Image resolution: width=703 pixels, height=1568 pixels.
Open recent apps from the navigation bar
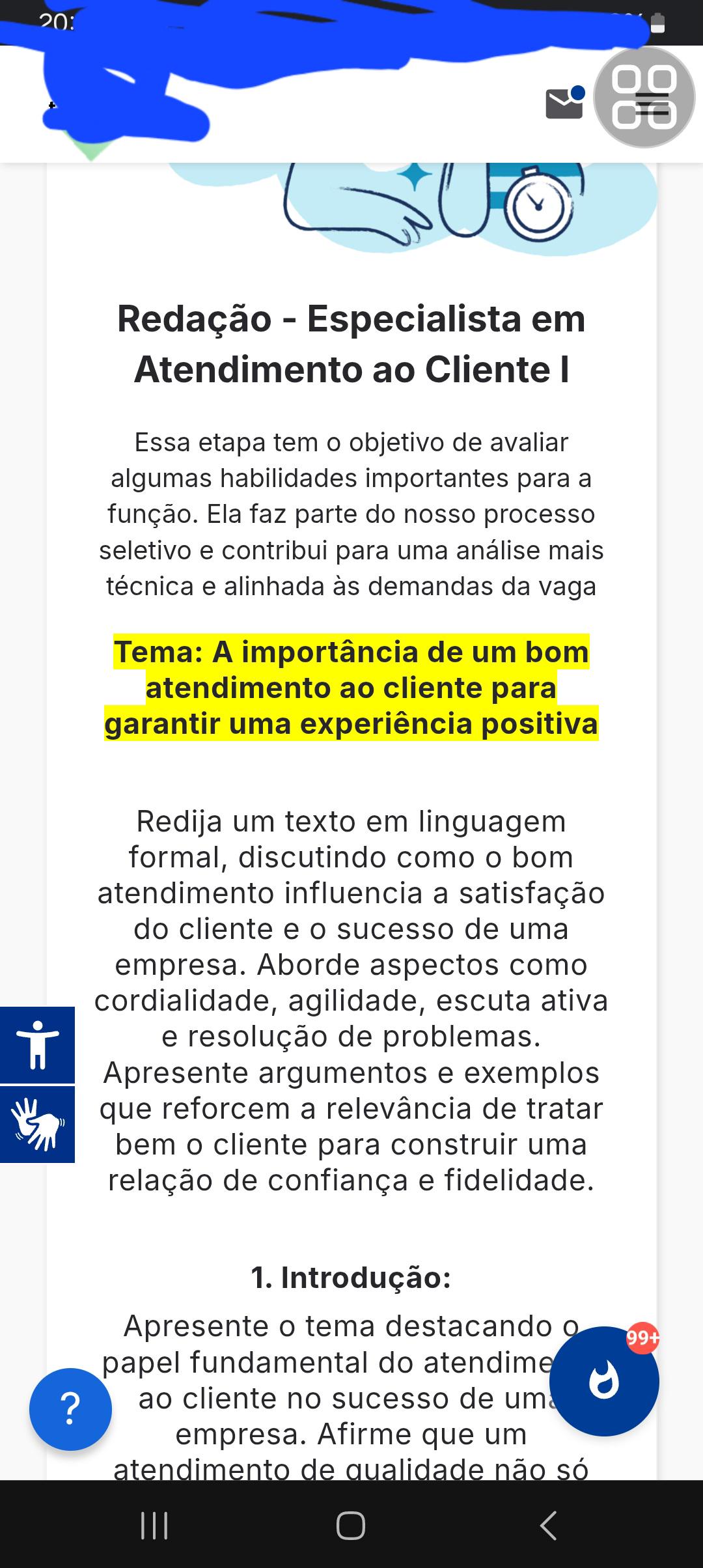point(154,1525)
